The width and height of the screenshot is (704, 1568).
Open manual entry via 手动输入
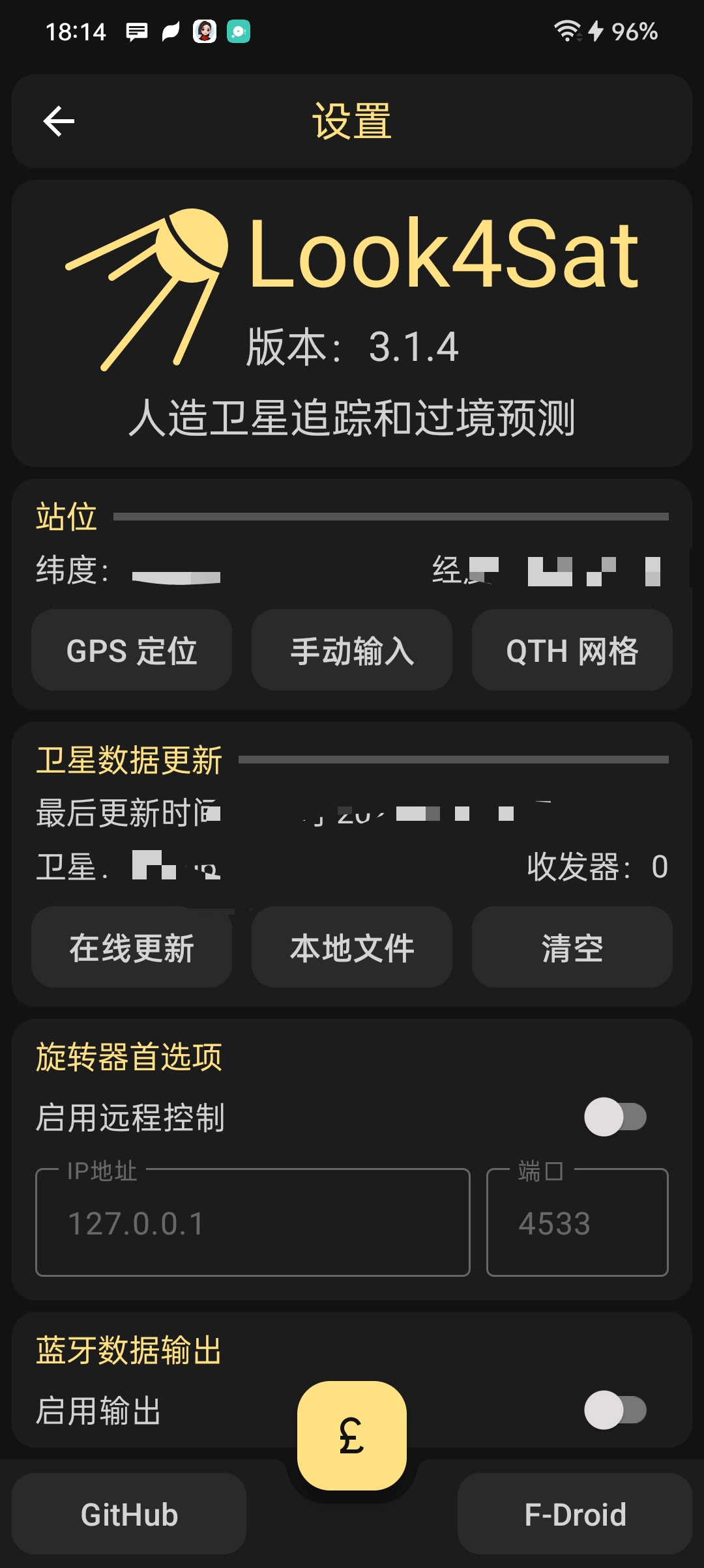(351, 650)
